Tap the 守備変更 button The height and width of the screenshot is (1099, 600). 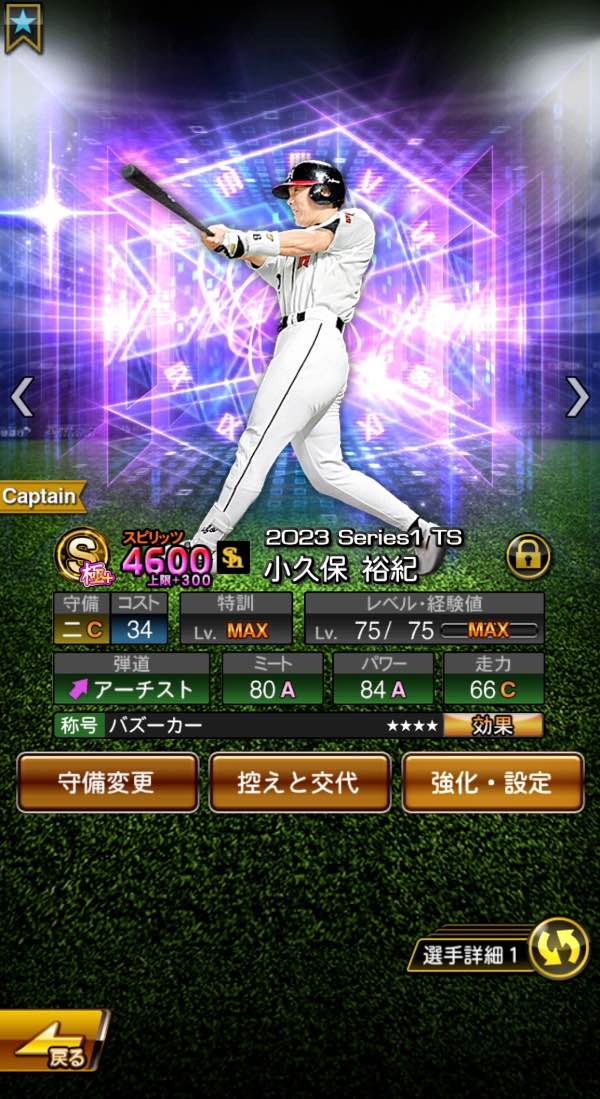[x=107, y=782]
